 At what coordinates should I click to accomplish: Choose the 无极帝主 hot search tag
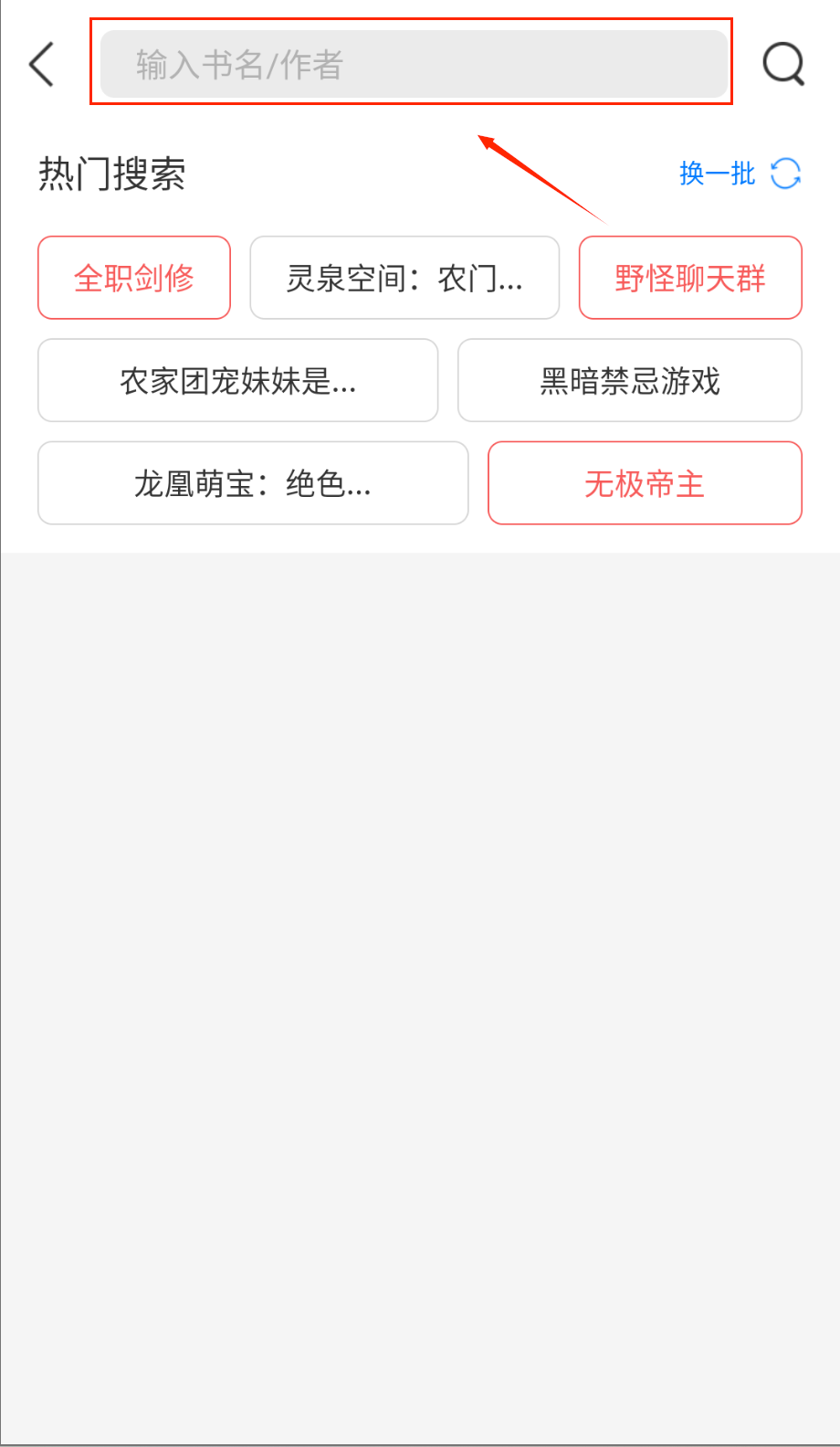pyautogui.click(x=644, y=483)
